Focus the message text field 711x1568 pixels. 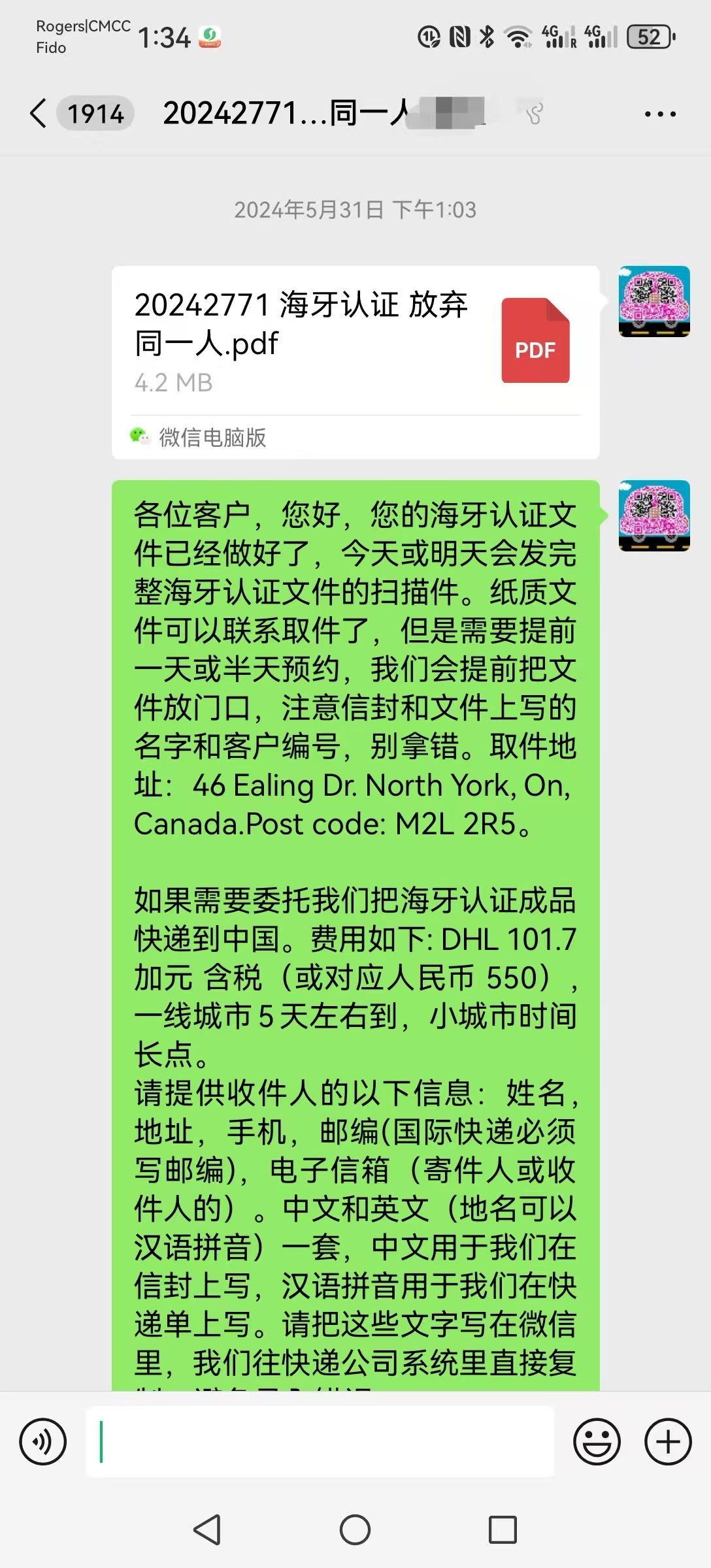320,1442
